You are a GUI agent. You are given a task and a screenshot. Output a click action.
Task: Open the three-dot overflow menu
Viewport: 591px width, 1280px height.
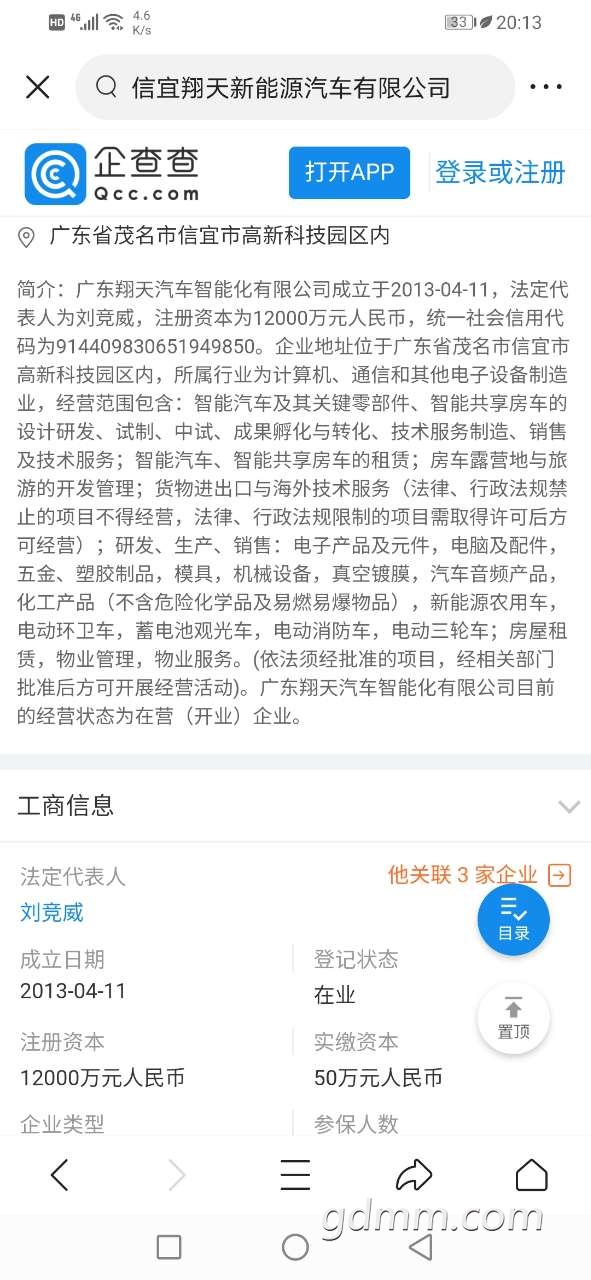point(546,87)
